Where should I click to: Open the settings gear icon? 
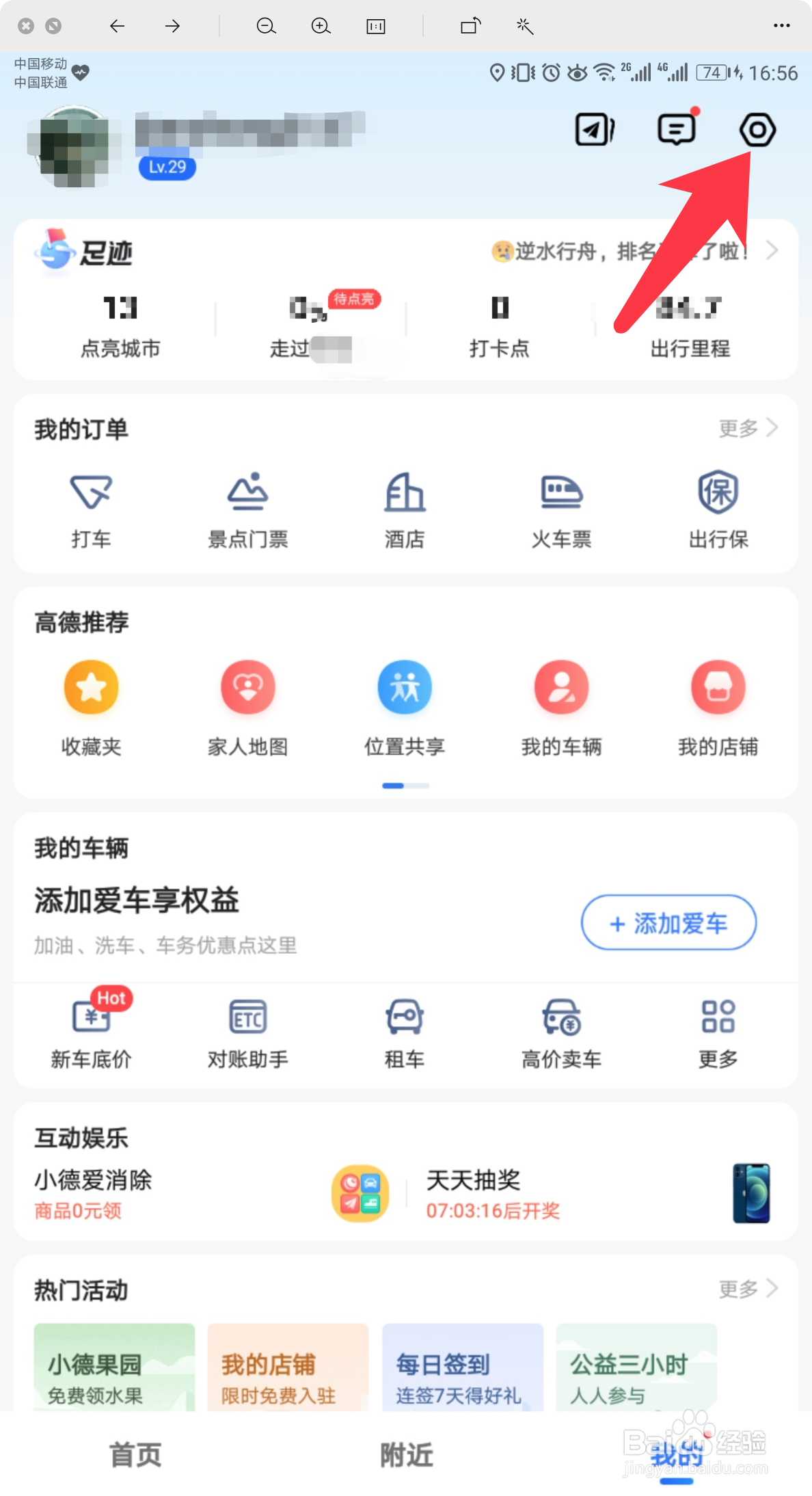757,130
